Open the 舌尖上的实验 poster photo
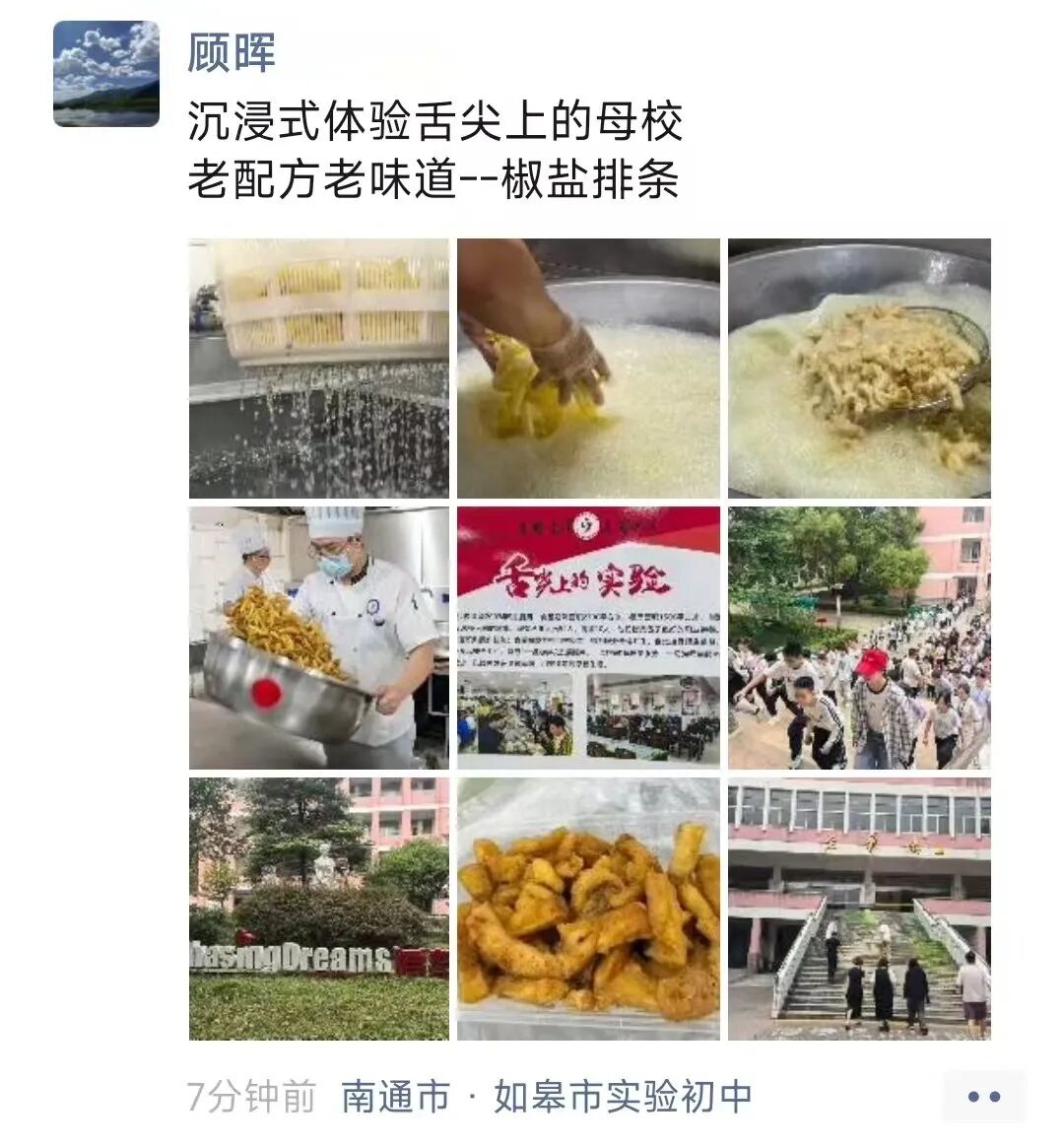Image resolution: width=1064 pixels, height=1148 pixels. [588, 638]
